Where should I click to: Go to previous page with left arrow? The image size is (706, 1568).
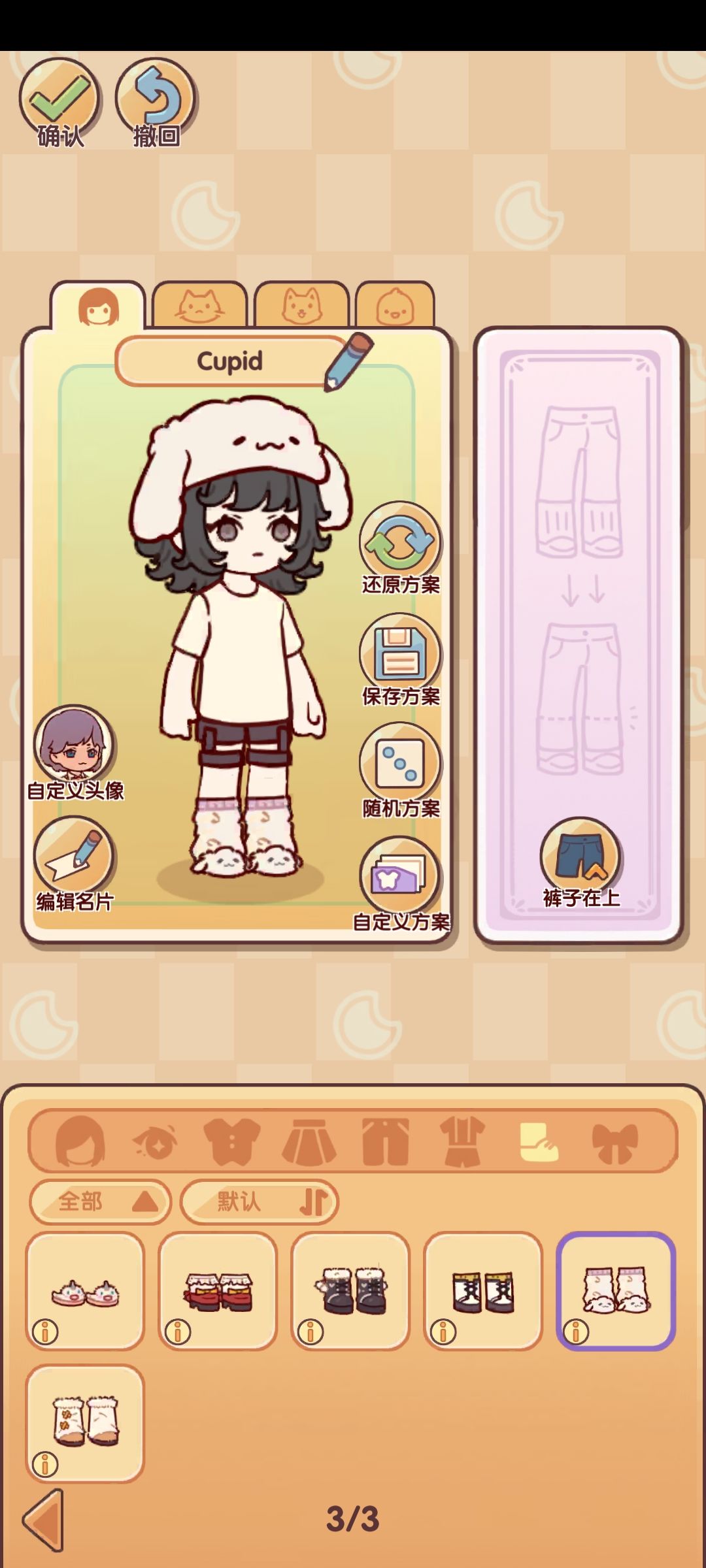[x=44, y=1520]
